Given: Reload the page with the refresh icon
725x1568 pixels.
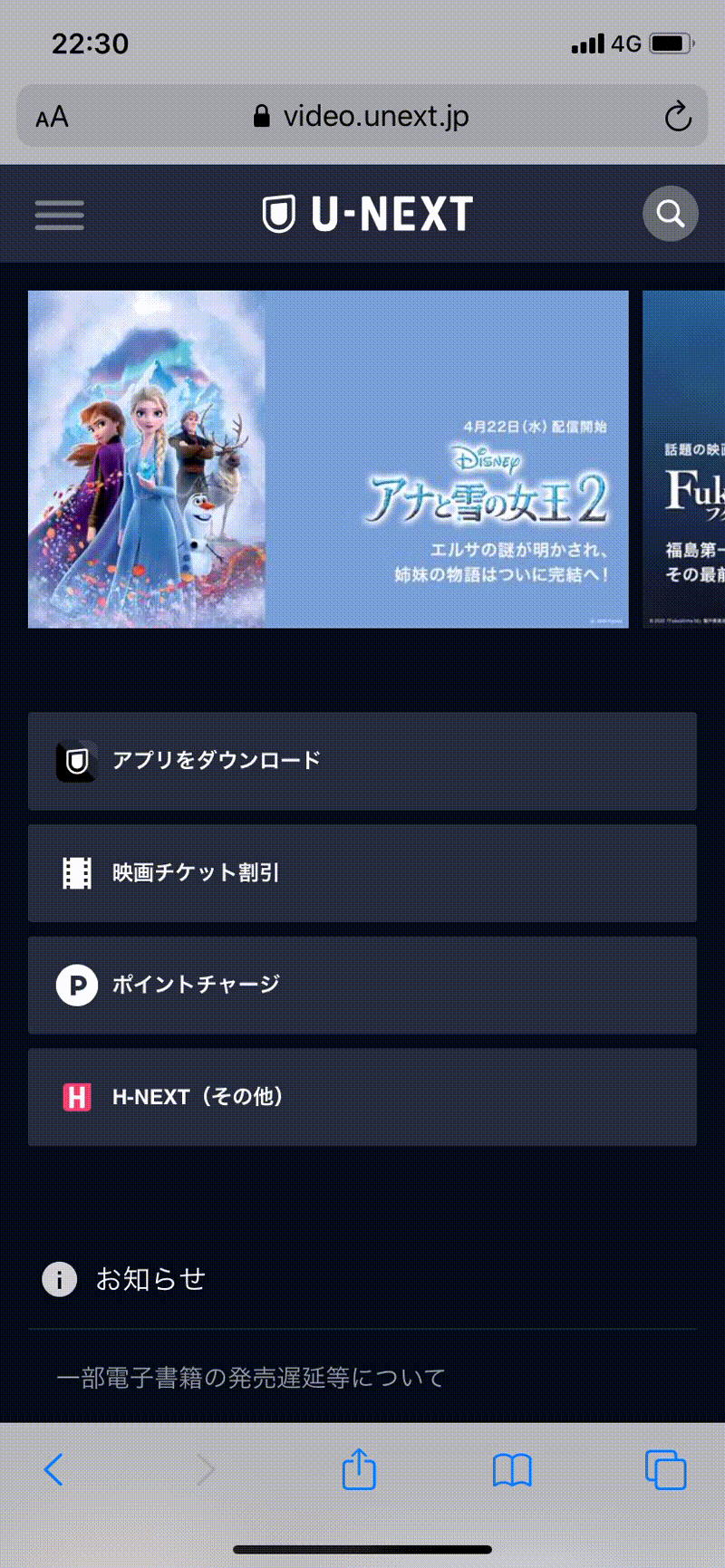Looking at the screenshot, I should click(677, 117).
